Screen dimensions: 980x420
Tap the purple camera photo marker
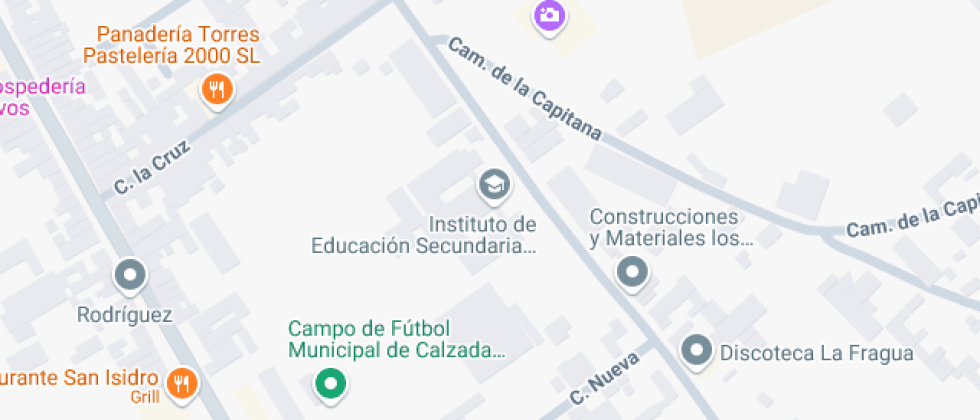pos(547,15)
